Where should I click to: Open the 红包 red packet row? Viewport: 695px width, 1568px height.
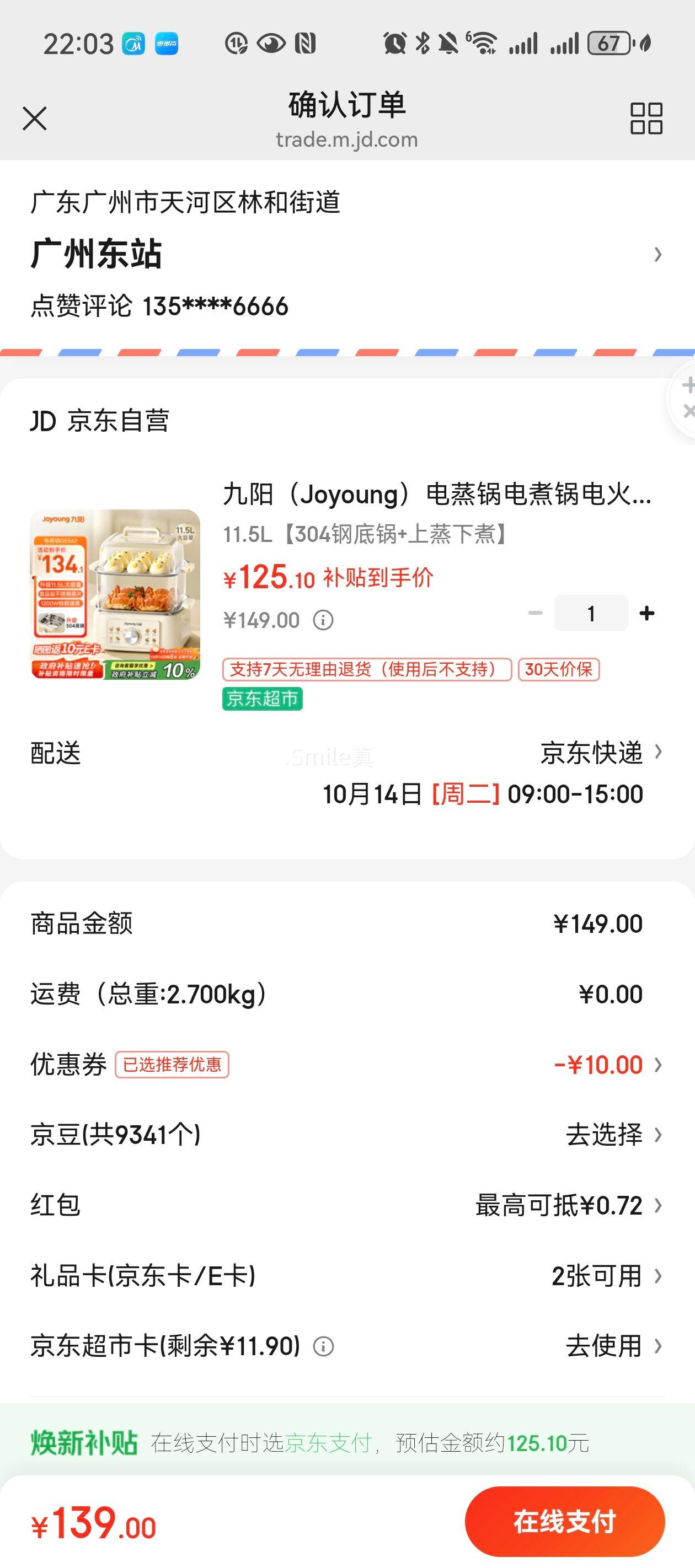click(566, 1205)
